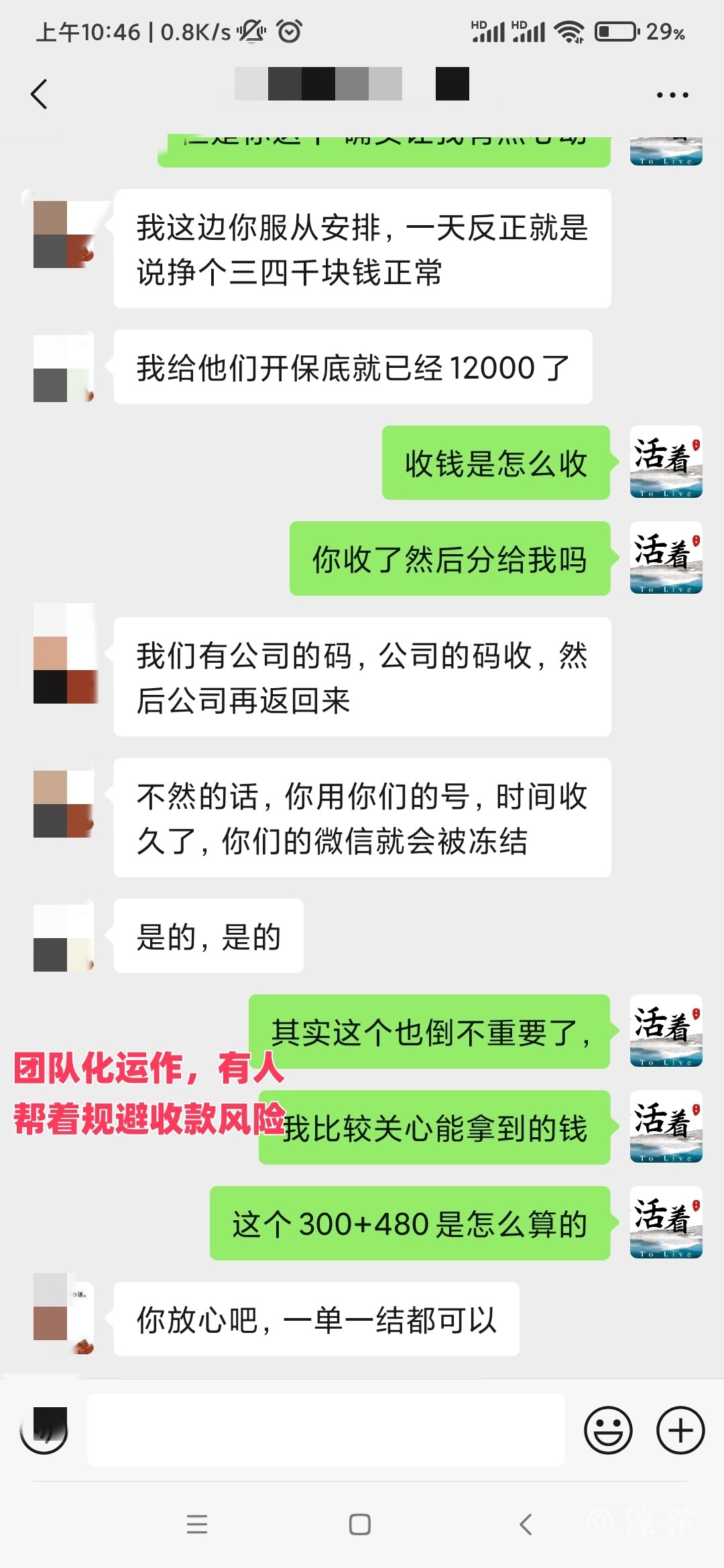Tap the system home button

[360, 1524]
